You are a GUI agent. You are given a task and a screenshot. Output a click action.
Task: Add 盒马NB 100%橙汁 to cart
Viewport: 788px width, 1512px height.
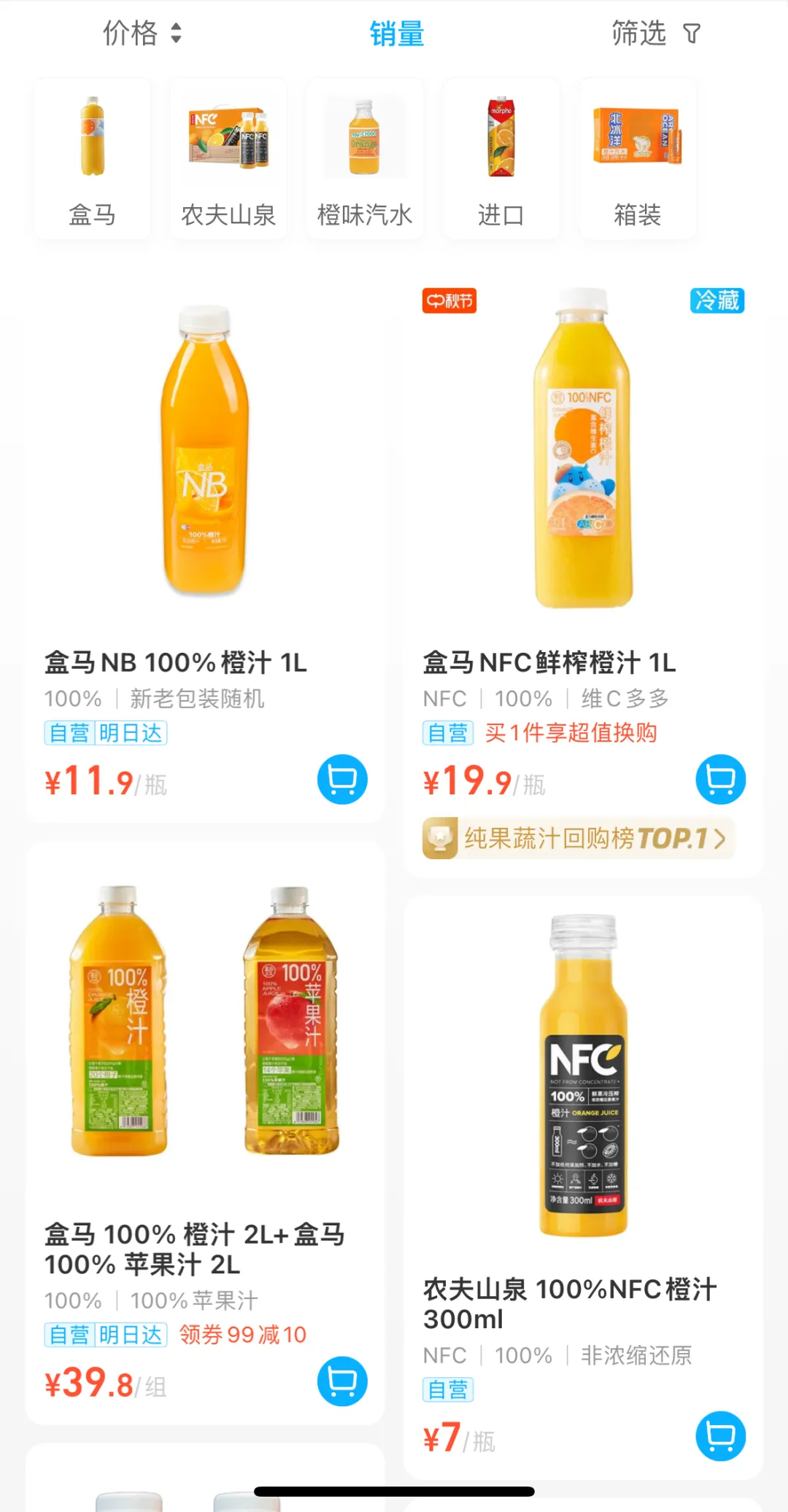click(341, 779)
